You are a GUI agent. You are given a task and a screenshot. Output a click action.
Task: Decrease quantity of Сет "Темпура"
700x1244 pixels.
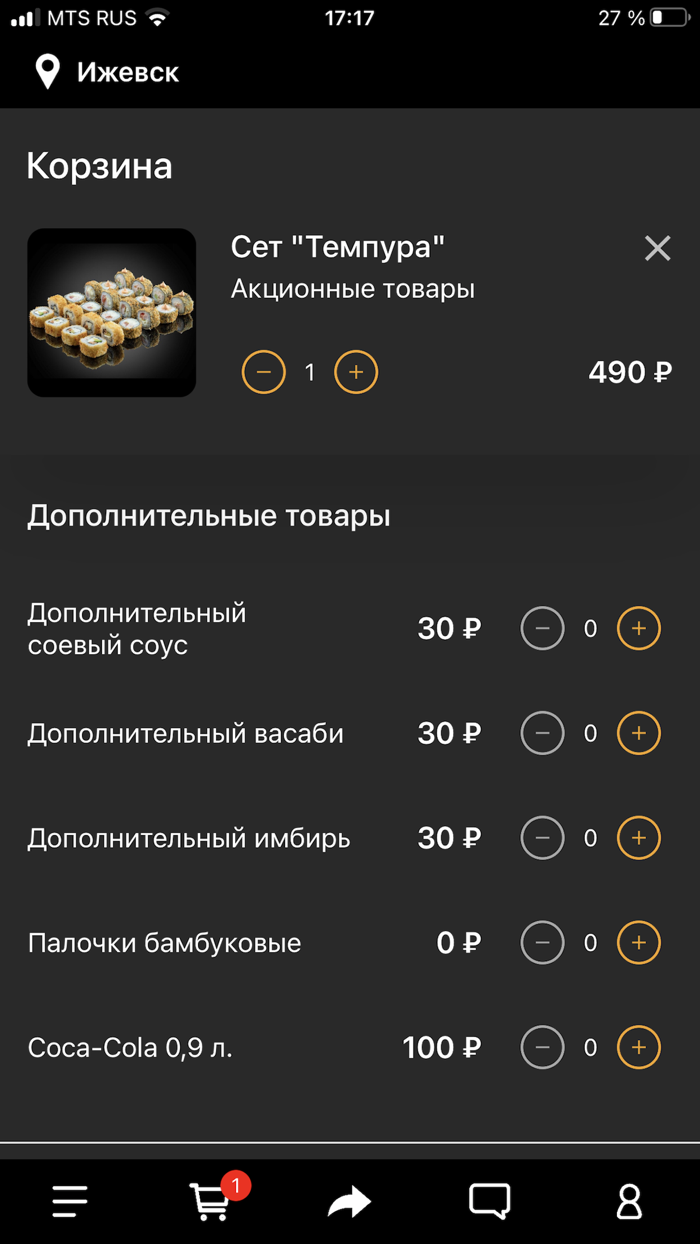point(264,372)
